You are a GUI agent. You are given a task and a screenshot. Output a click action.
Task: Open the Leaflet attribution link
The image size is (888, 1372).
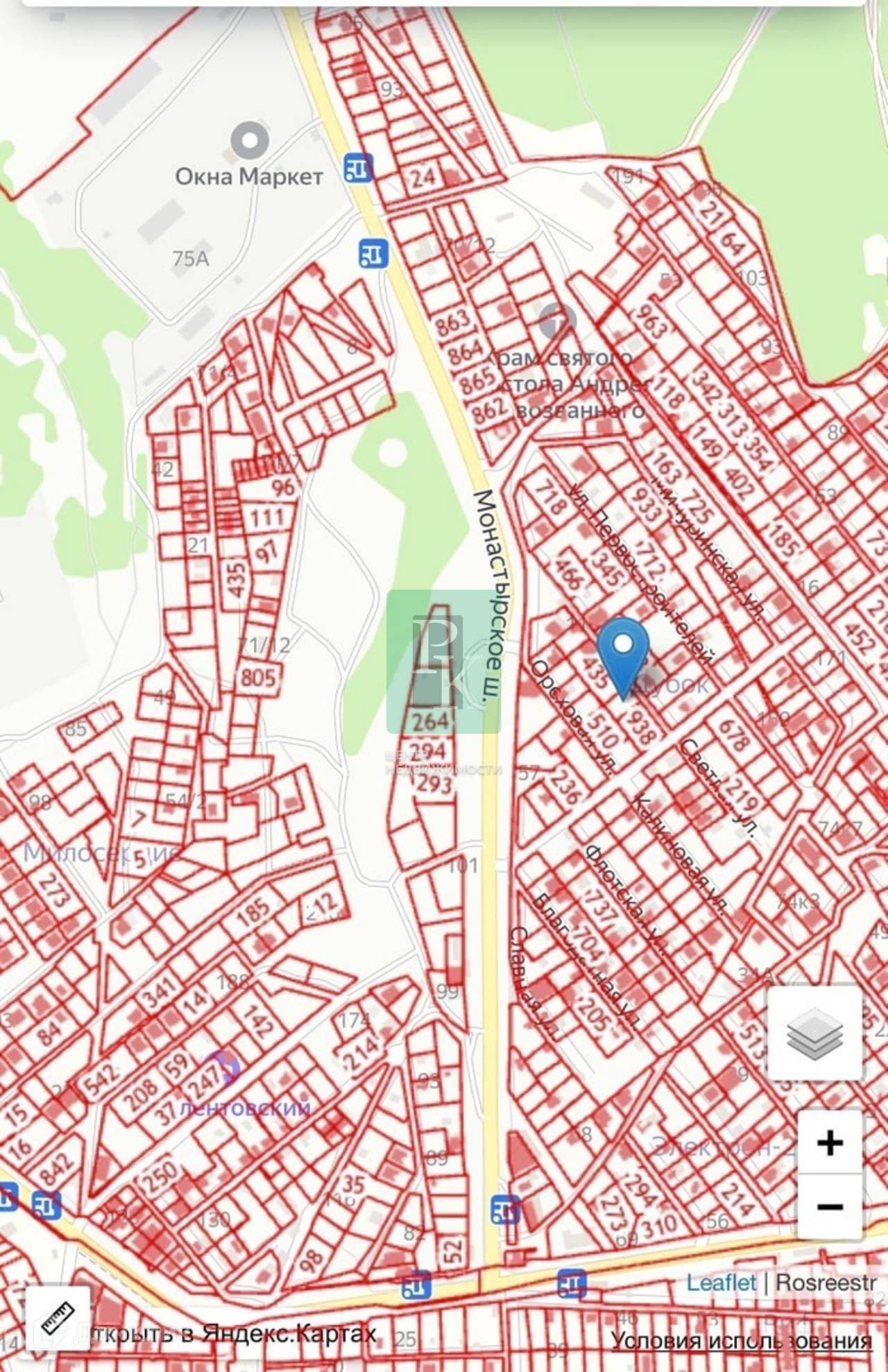click(x=721, y=1282)
